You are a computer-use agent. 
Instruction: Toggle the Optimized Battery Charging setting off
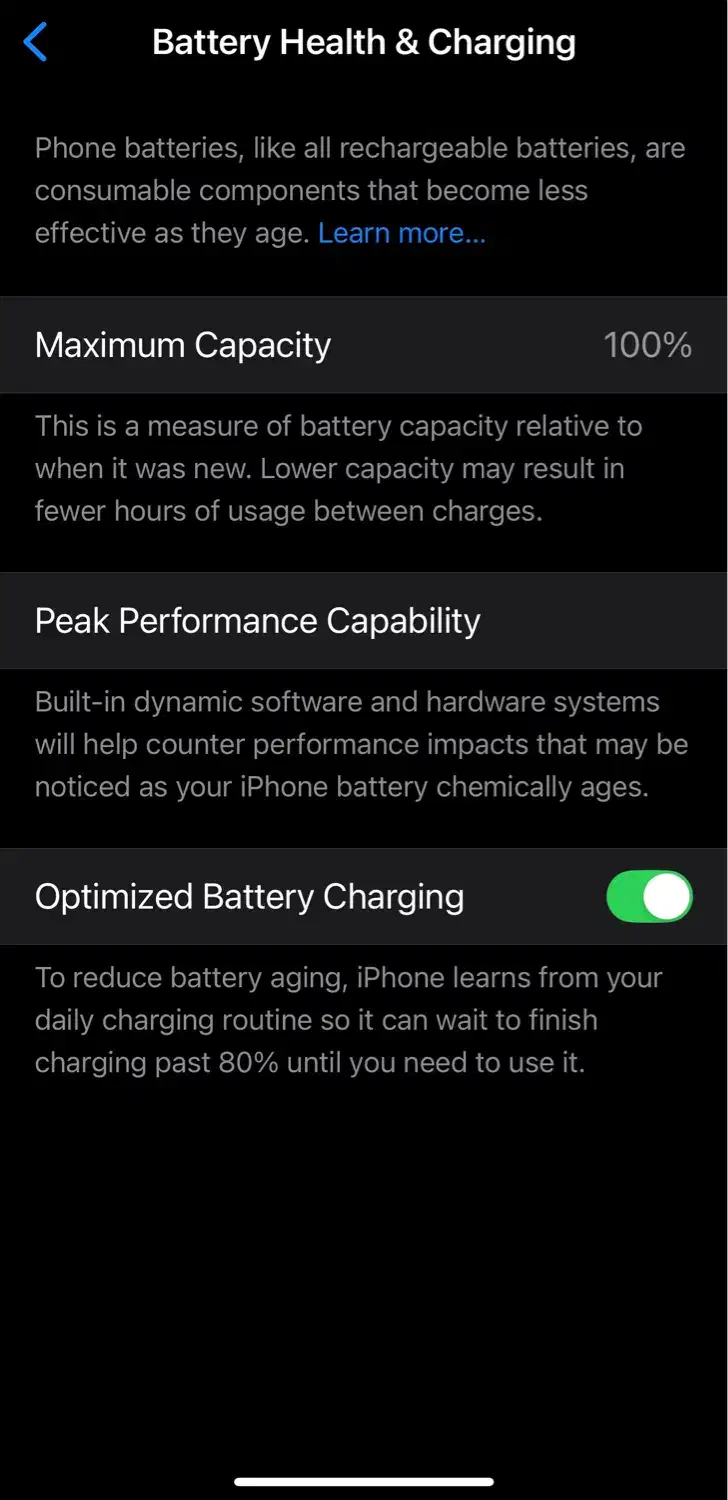coord(649,897)
